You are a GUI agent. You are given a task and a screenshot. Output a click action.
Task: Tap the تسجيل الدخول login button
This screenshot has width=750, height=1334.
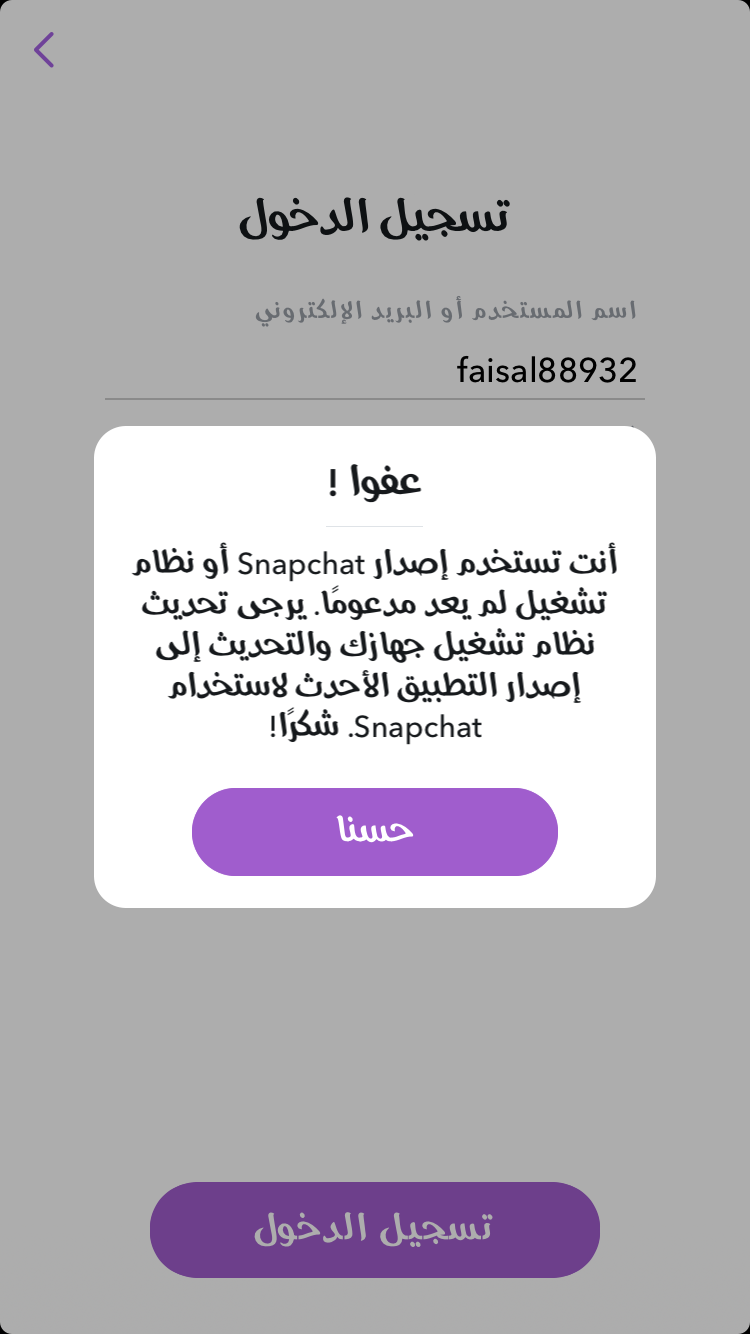(x=374, y=1229)
